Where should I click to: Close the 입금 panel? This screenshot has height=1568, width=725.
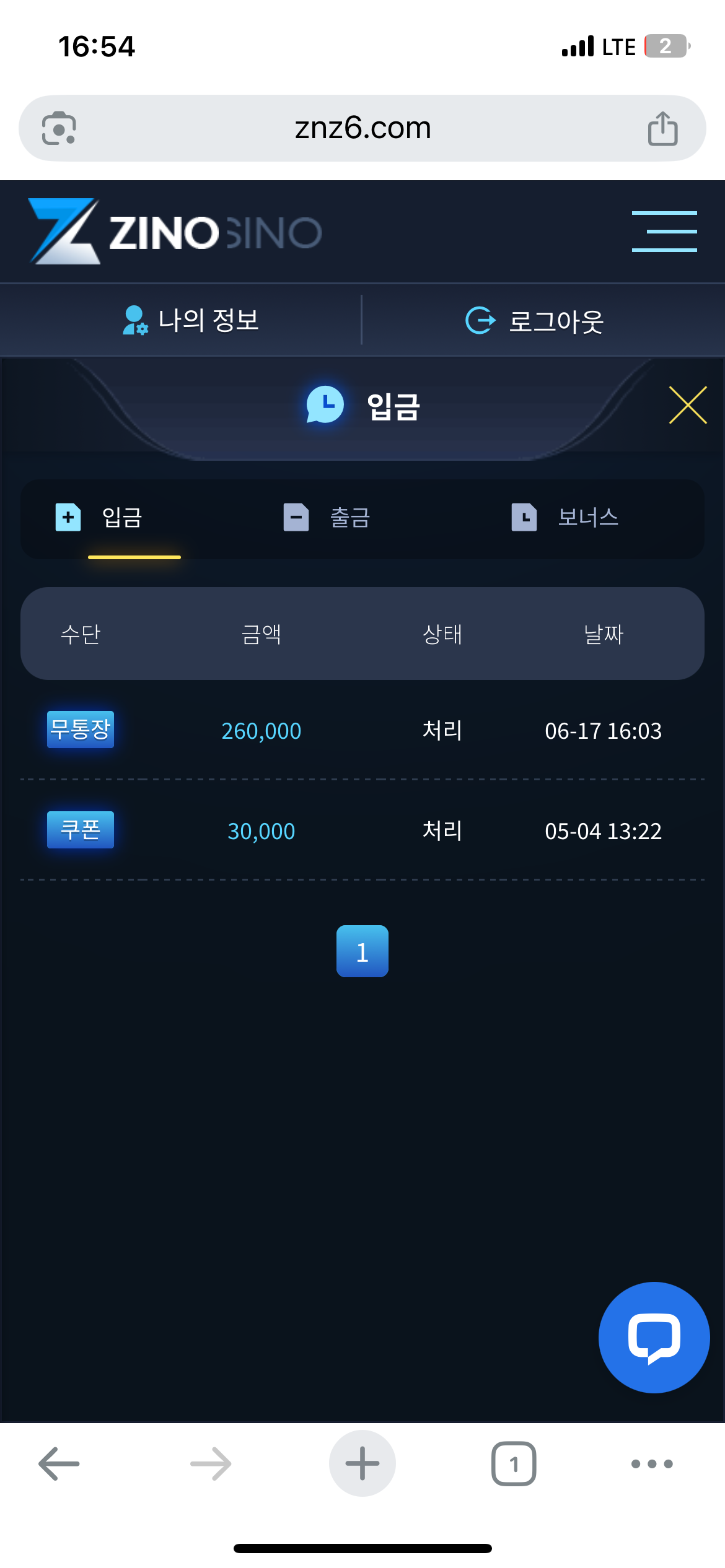tap(688, 405)
